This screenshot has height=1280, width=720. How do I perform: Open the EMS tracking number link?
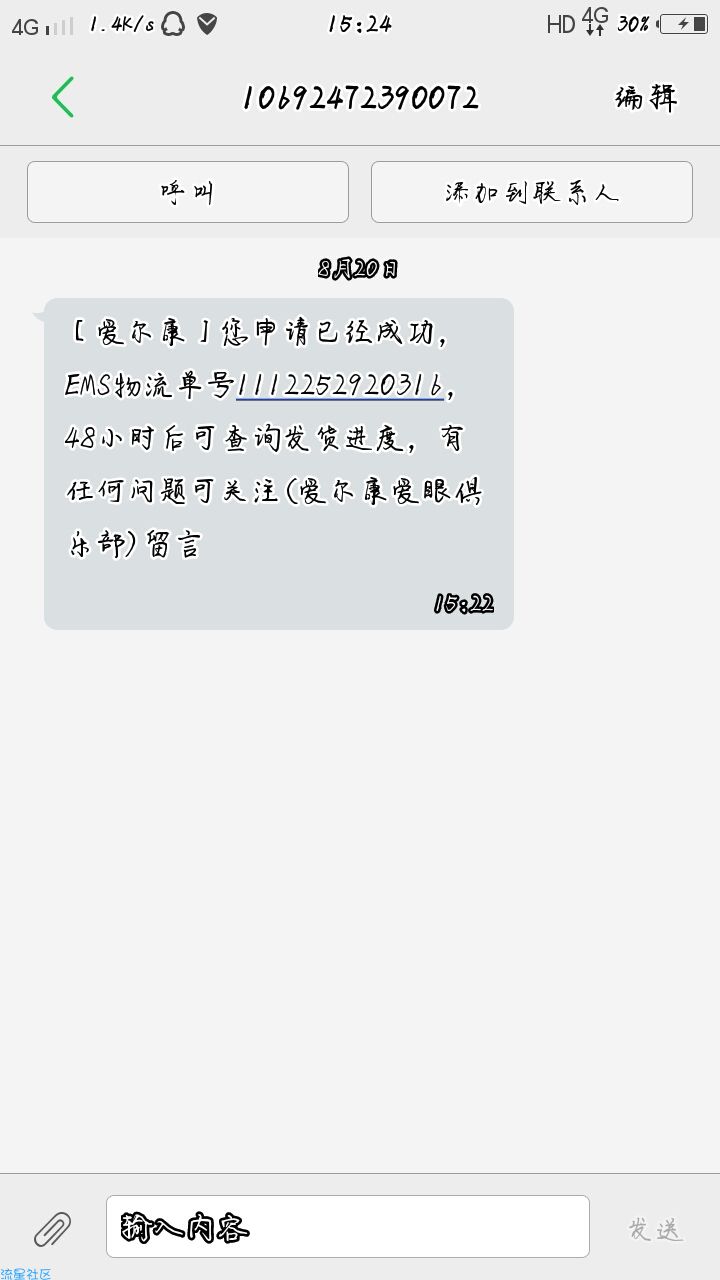[x=340, y=385]
